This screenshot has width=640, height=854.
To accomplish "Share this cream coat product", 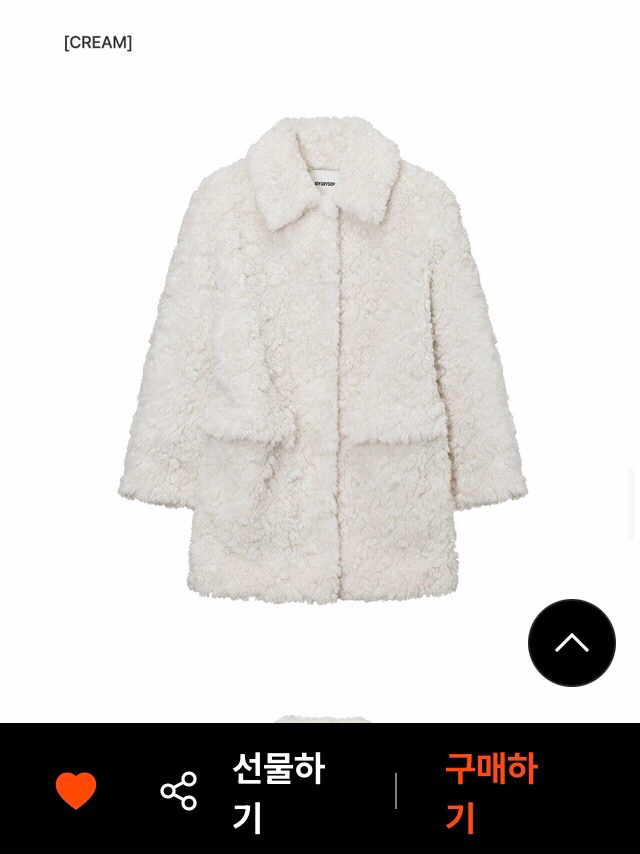I will tap(179, 790).
